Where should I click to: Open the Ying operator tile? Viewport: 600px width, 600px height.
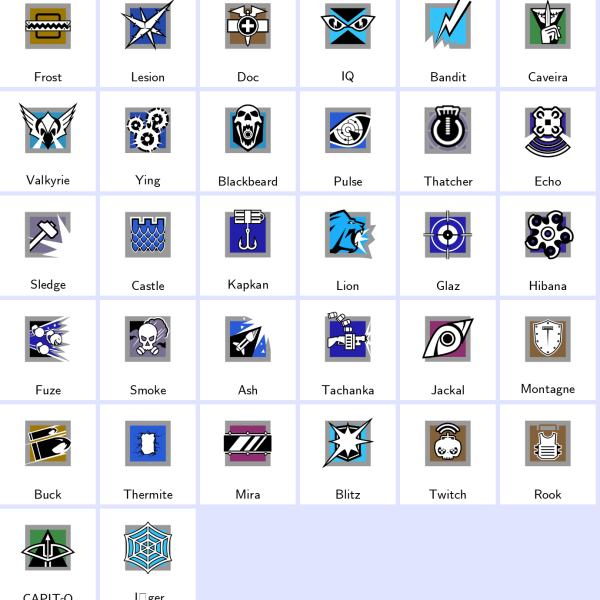tap(148, 140)
